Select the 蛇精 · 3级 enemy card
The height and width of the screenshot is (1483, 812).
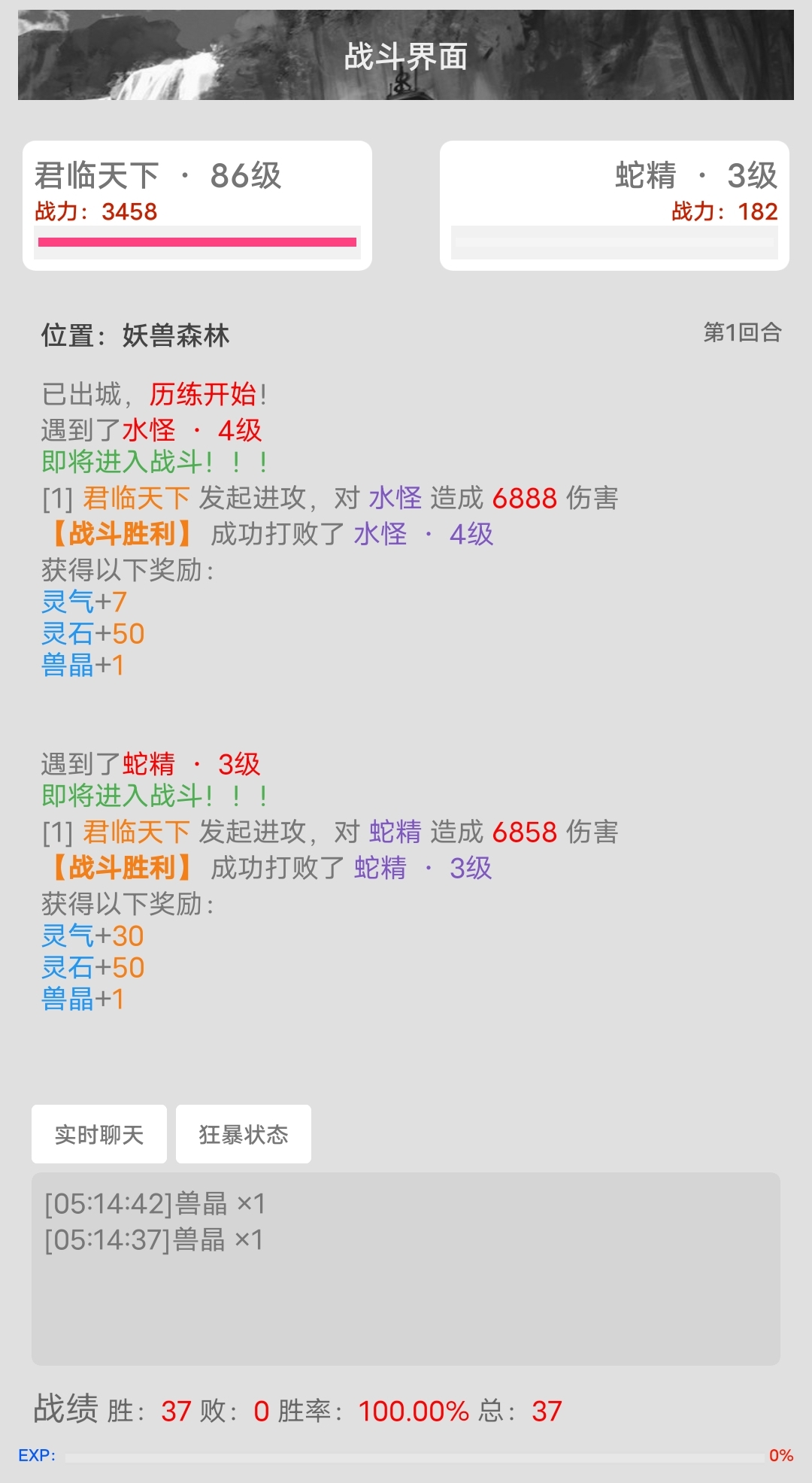click(613, 203)
